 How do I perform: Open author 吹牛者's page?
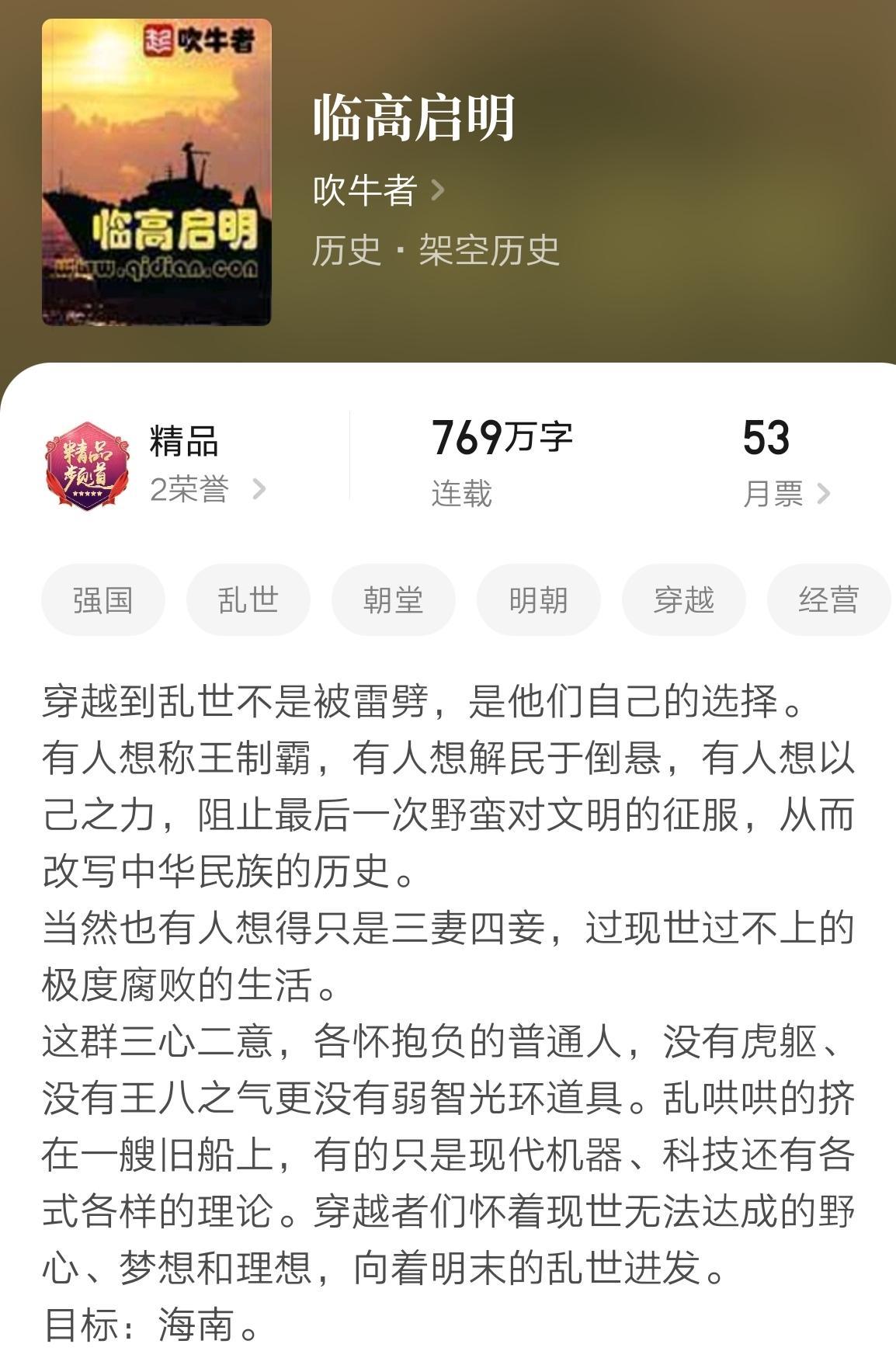pyautogui.click(x=377, y=190)
